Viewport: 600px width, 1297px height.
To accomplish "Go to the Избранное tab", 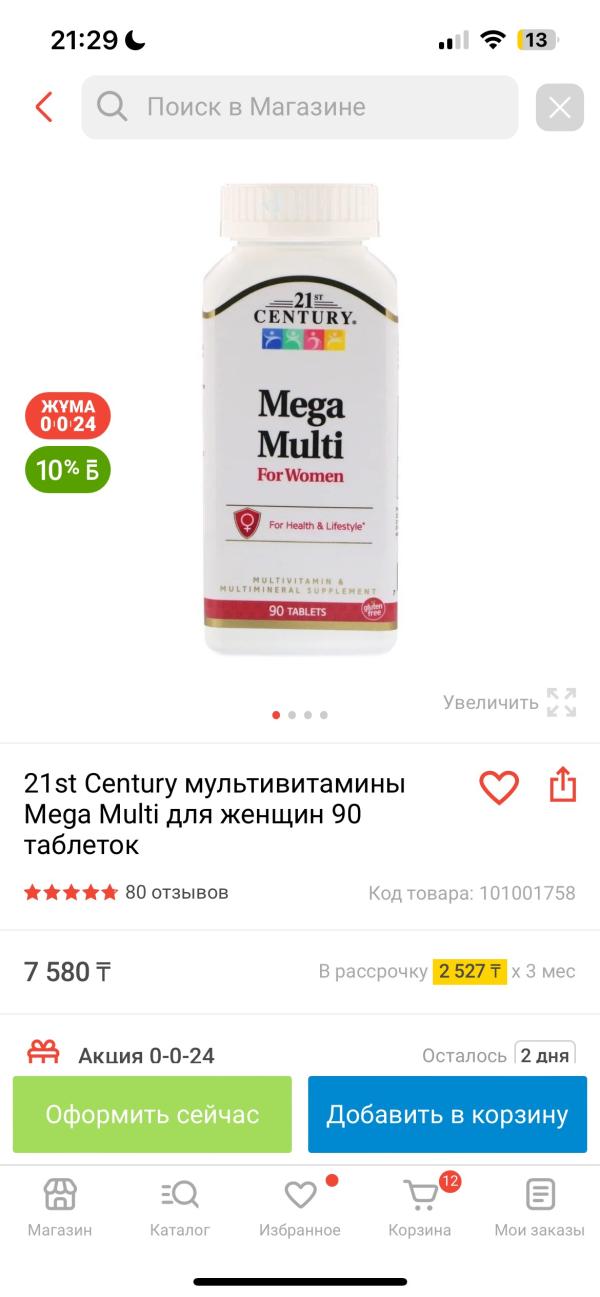I will 300,1207.
